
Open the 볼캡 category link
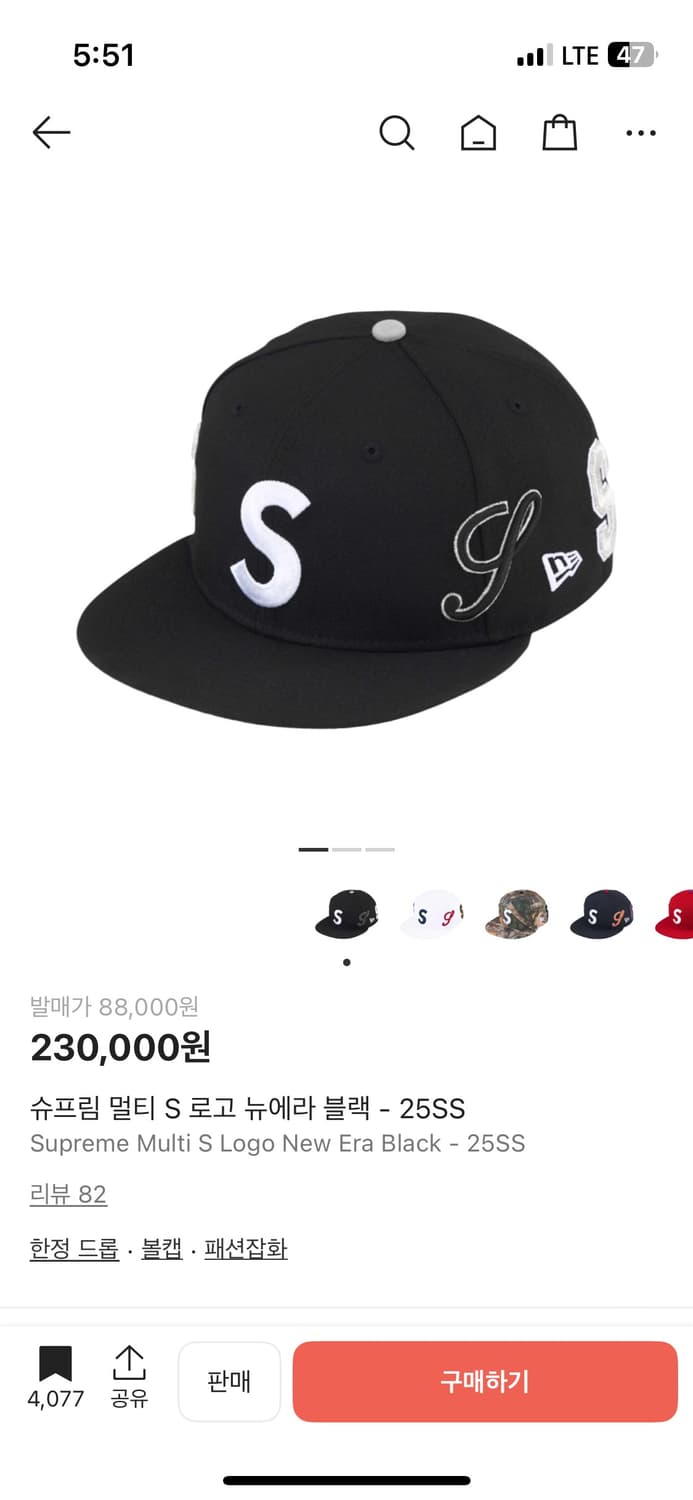pos(162,1248)
